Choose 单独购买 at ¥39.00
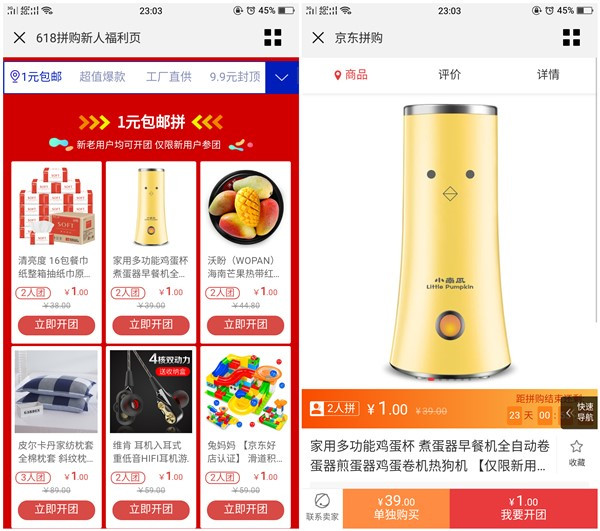Image resolution: width=600 pixels, height=531 pixels. coord(395,508)
